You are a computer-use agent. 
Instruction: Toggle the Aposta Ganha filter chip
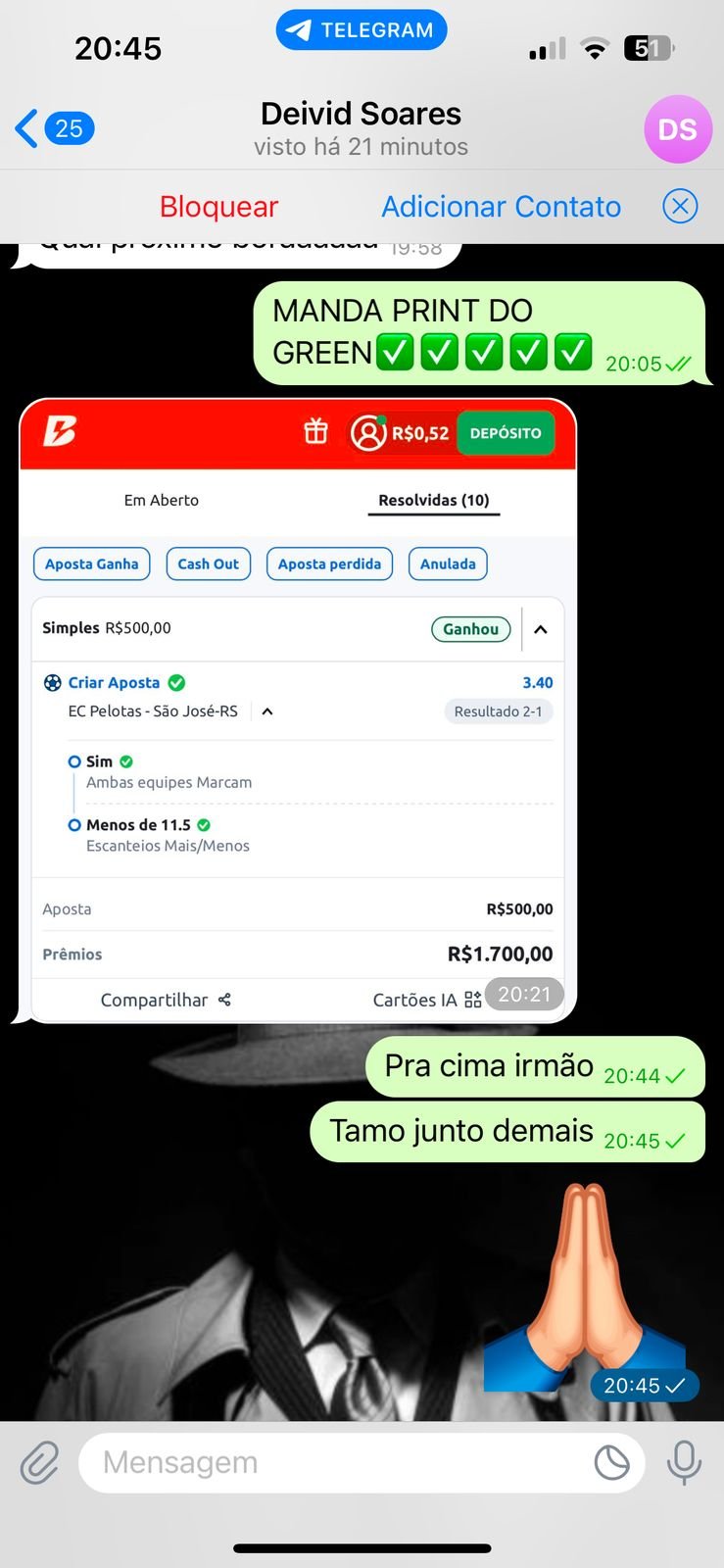coord(91,563)
